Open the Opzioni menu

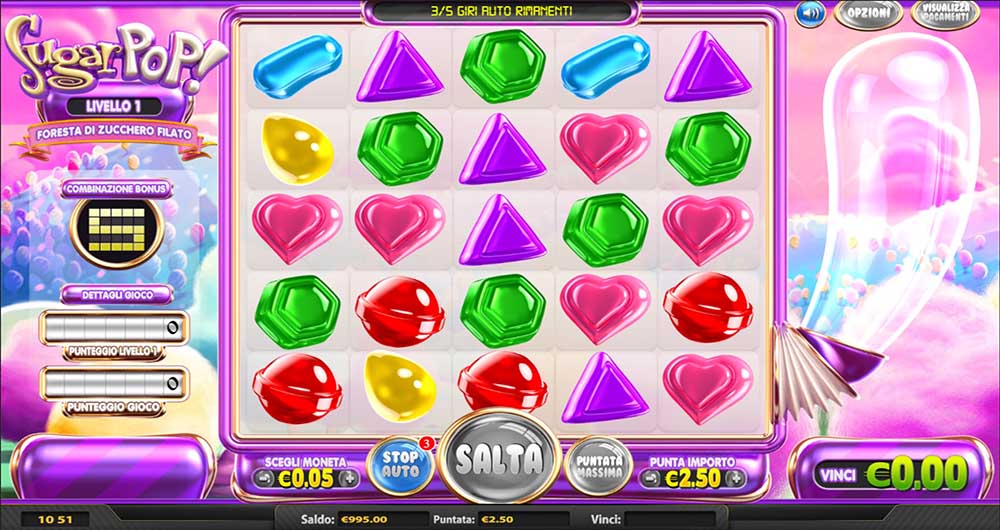coord(867,14)
